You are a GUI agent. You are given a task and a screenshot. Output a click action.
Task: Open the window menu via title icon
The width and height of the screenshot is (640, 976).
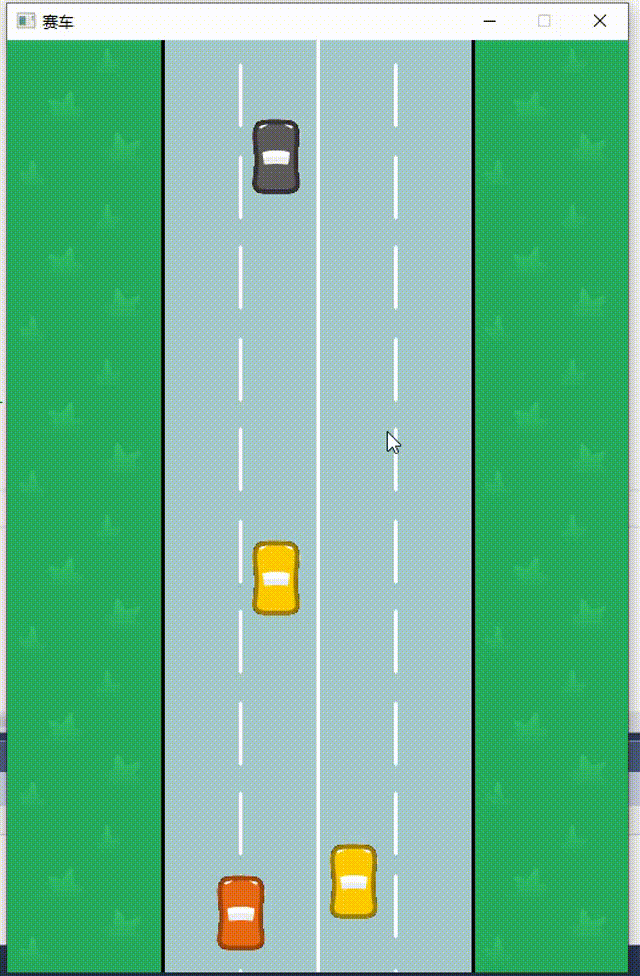[x=26, y=21]
